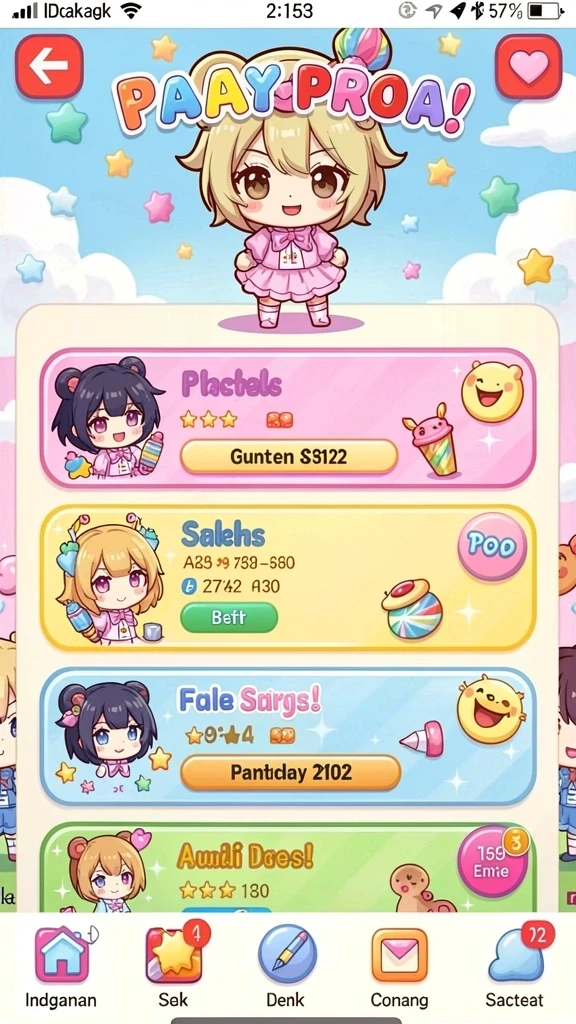Switch to the Denk tab
This screenshot has width=576, height=1024.
286,968
